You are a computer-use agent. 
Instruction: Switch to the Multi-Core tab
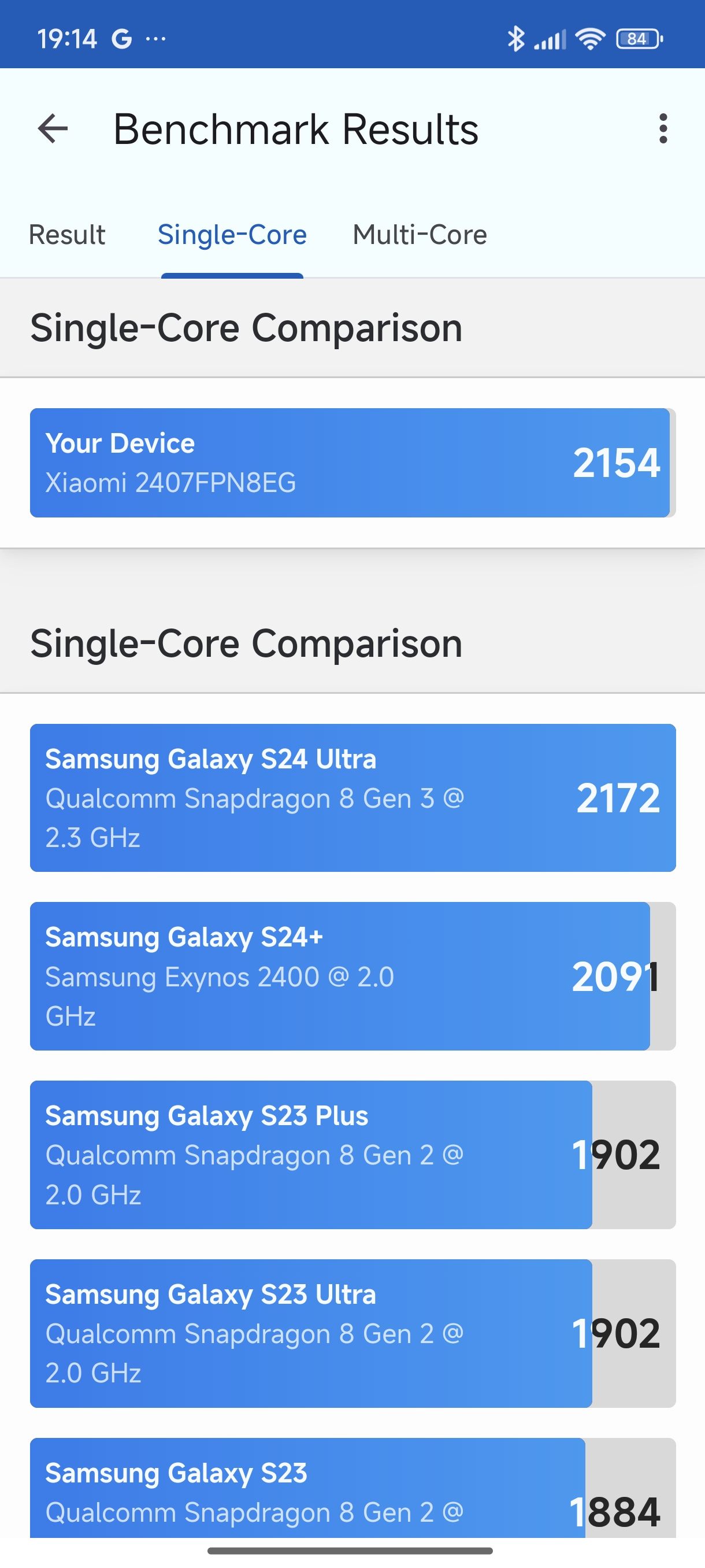(x=420, y=235)
